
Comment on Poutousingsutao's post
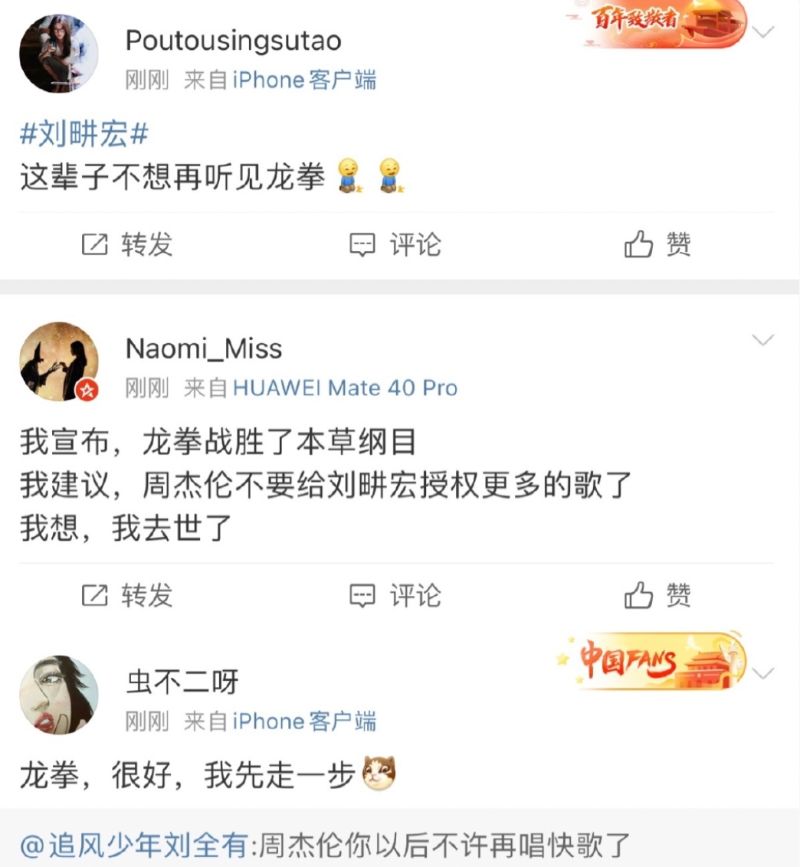[x=394, y=244]
